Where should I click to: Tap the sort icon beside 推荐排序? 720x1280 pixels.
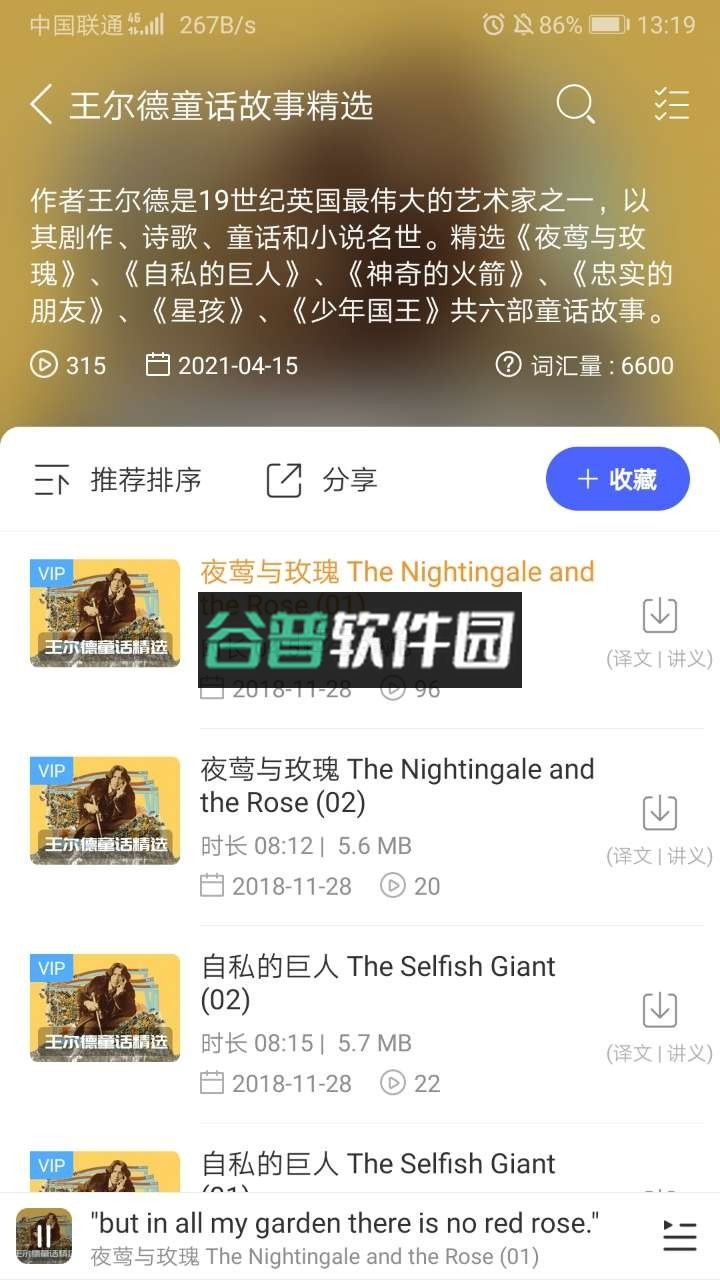click(52, 479)
